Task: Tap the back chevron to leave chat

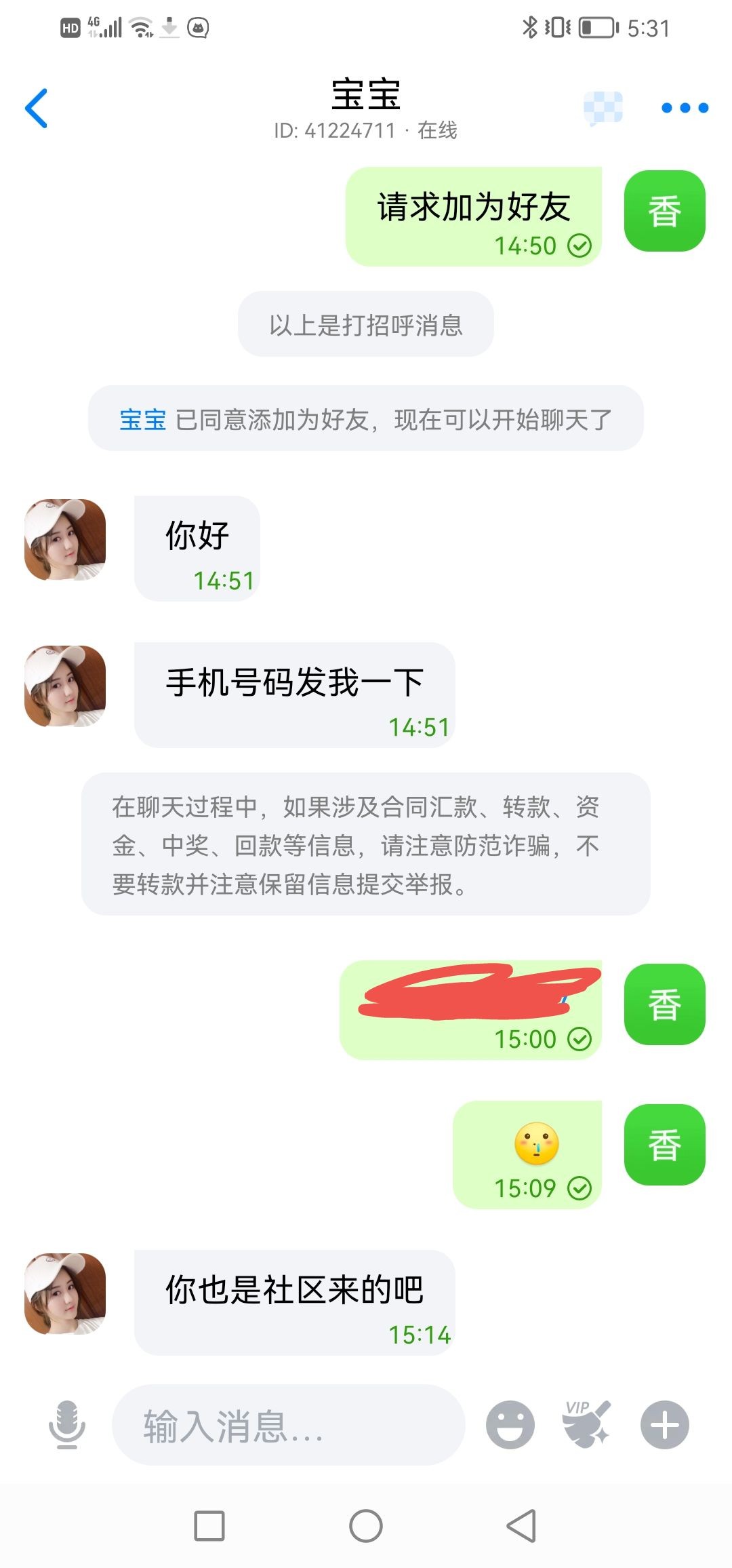Action: tap(37, 109)
